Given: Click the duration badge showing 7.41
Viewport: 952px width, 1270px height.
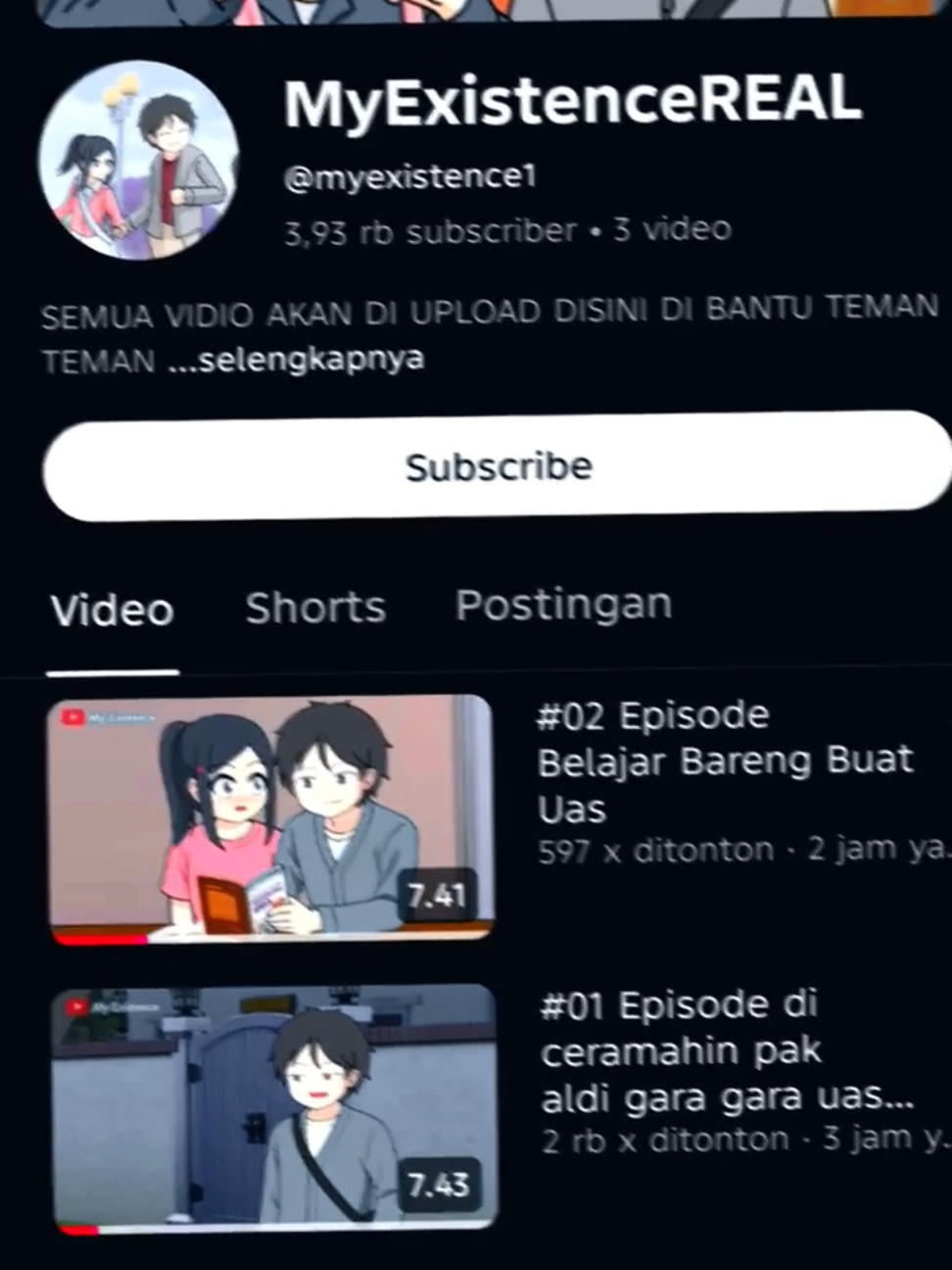Looking at the screenshot, I should pyautogui.click(x=436, y=892).
